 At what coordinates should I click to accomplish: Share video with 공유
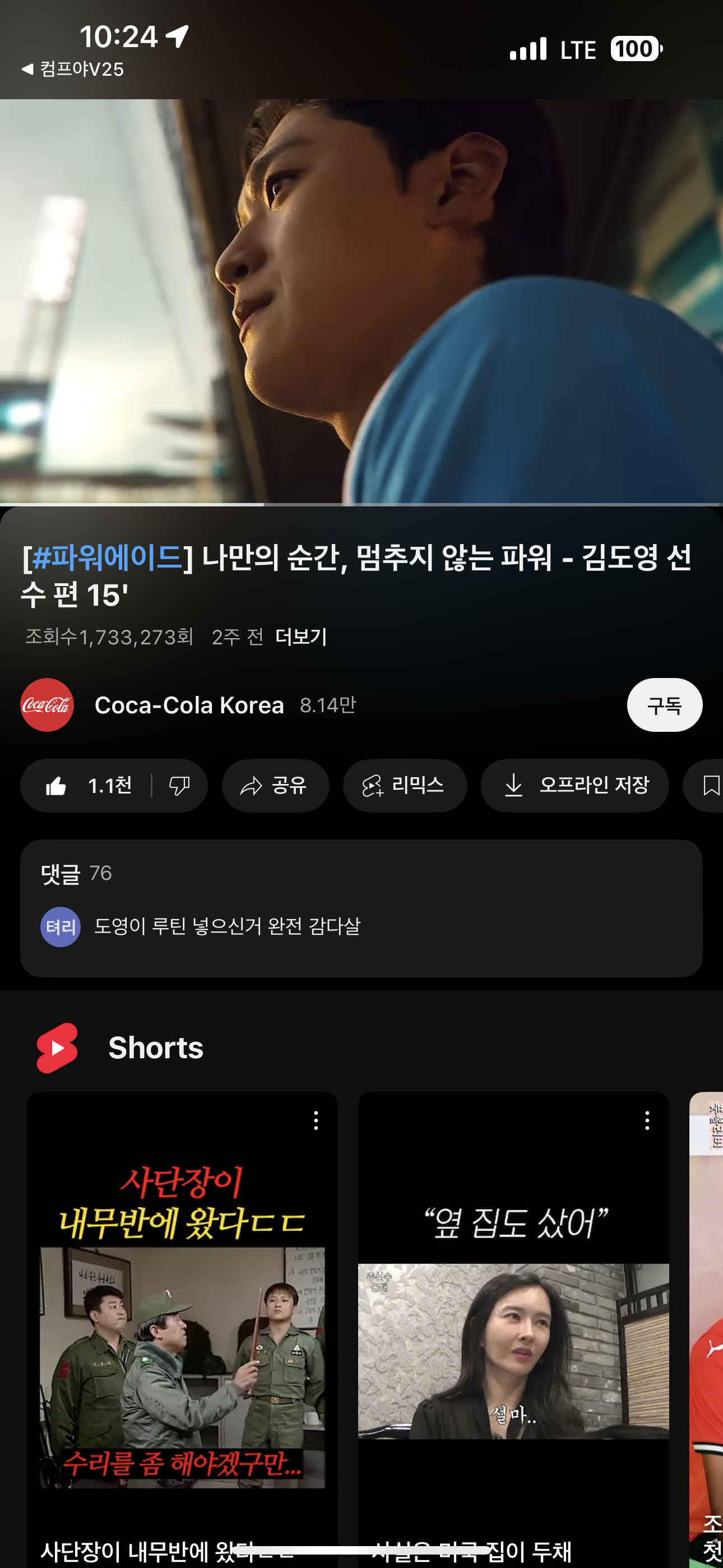tap(275, 786)
